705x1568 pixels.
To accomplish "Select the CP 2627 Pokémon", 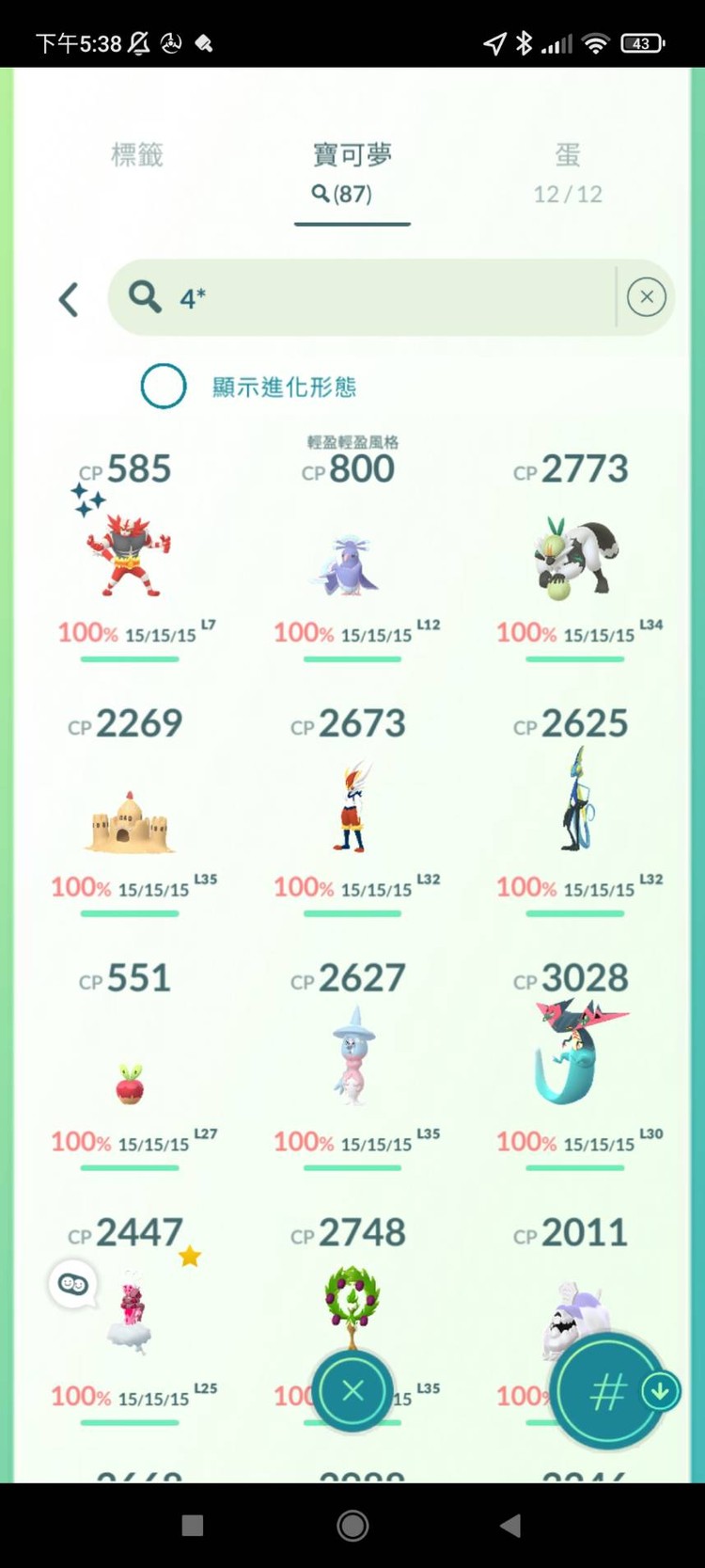I will [351, 1058].
